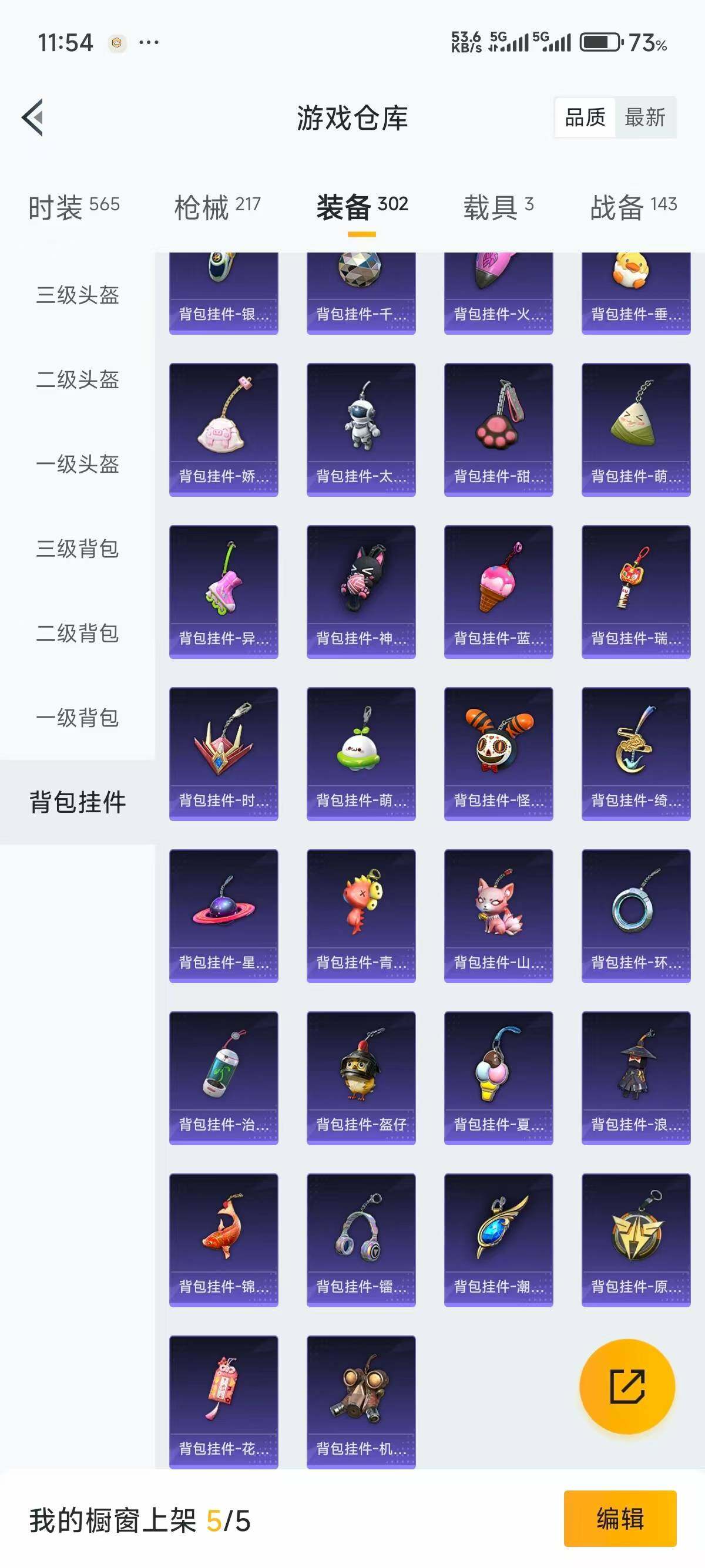Open the 载具 tab
Viewport: 705px width, 1568px height.
499,207
